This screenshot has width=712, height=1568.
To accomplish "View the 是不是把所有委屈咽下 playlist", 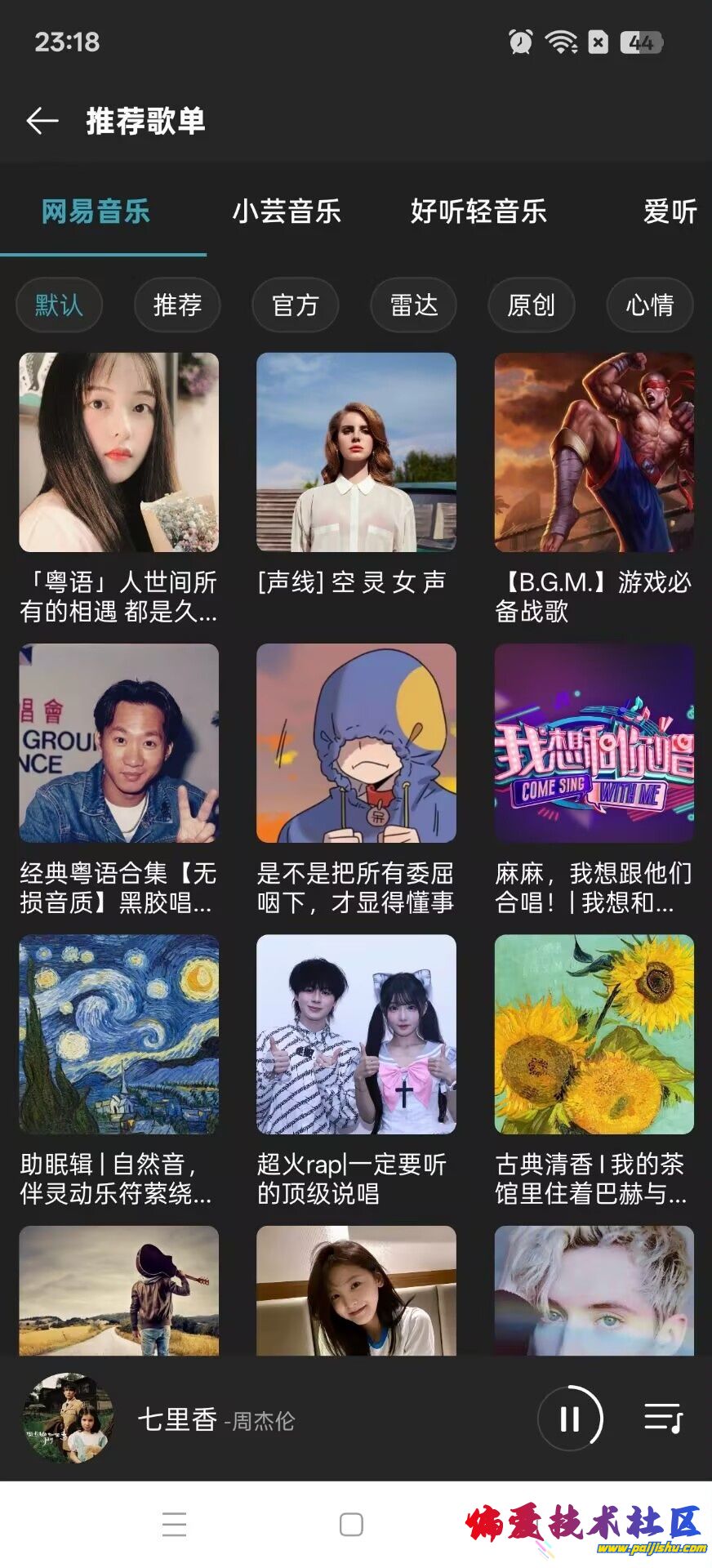I will coord(356,743).
